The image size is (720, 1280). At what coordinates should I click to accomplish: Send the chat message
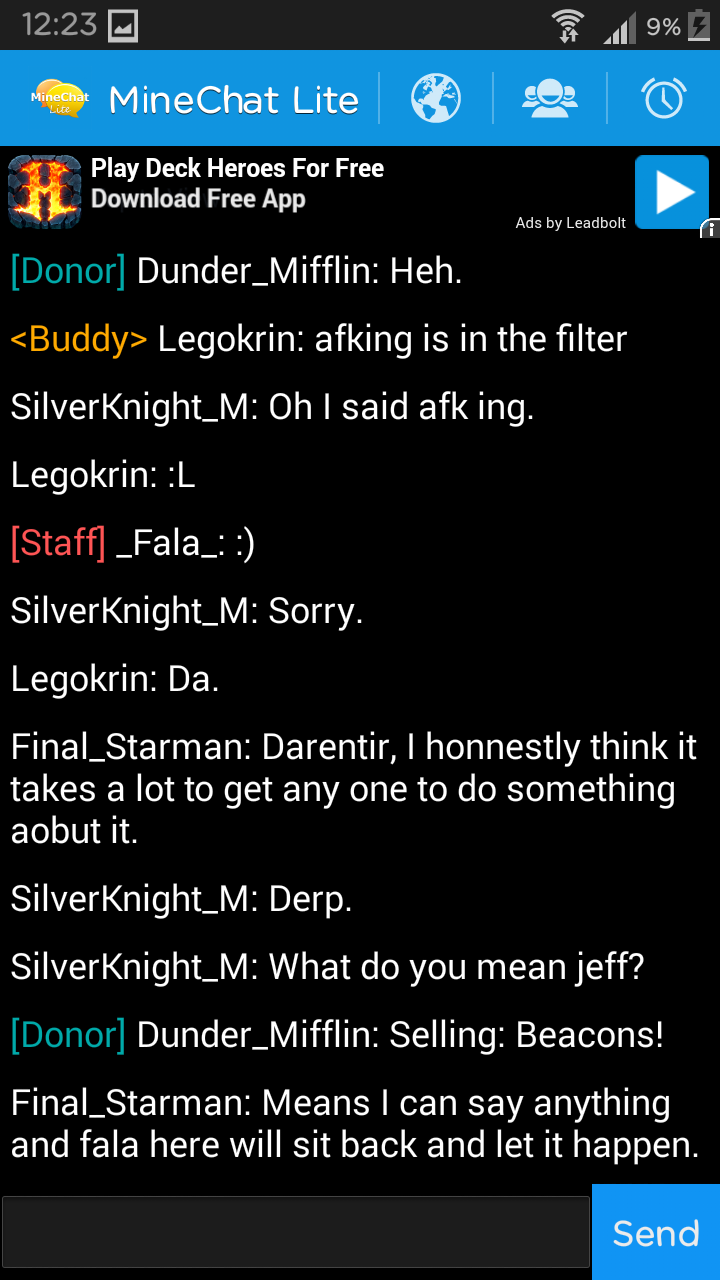(x=656, y=1232)
